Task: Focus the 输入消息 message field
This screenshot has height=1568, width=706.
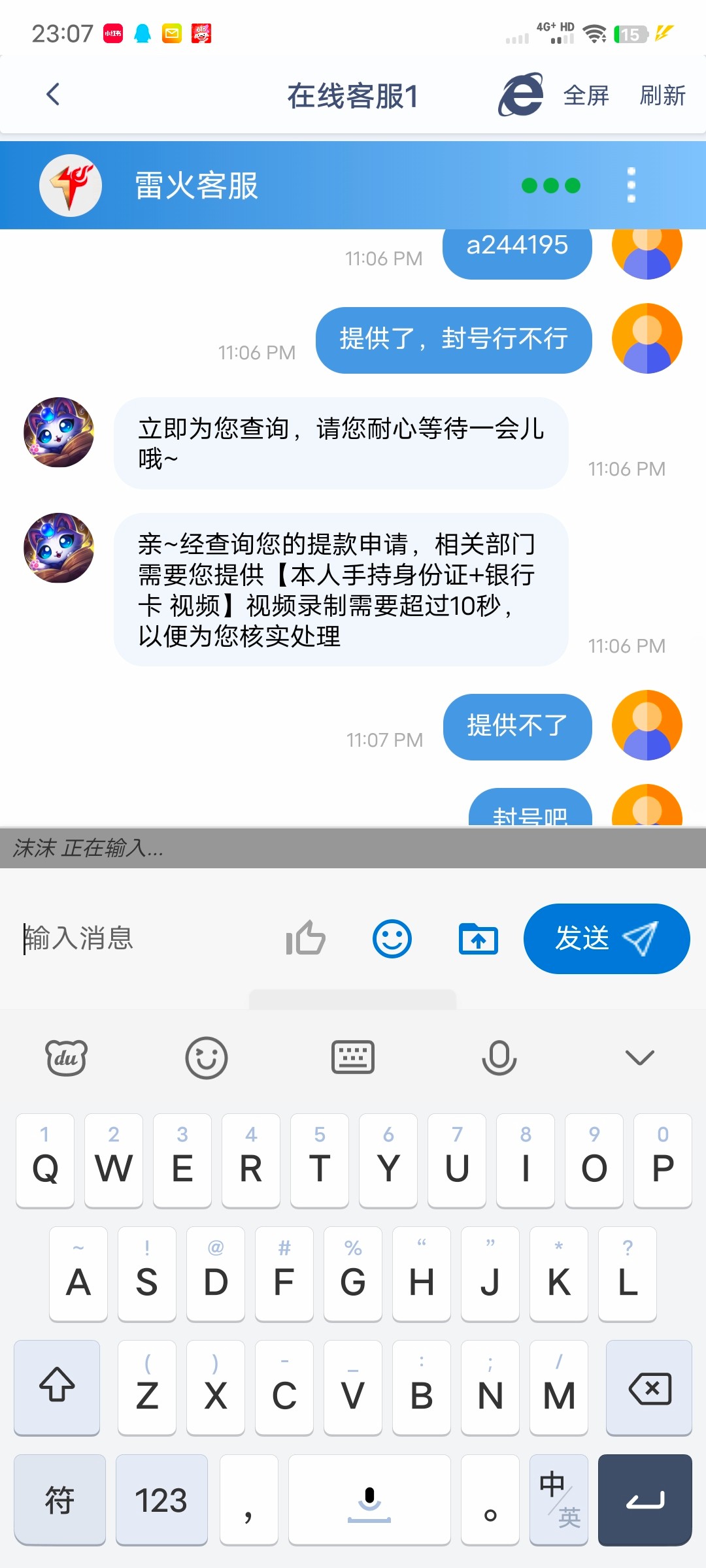Action: click(x=144, y=939)
